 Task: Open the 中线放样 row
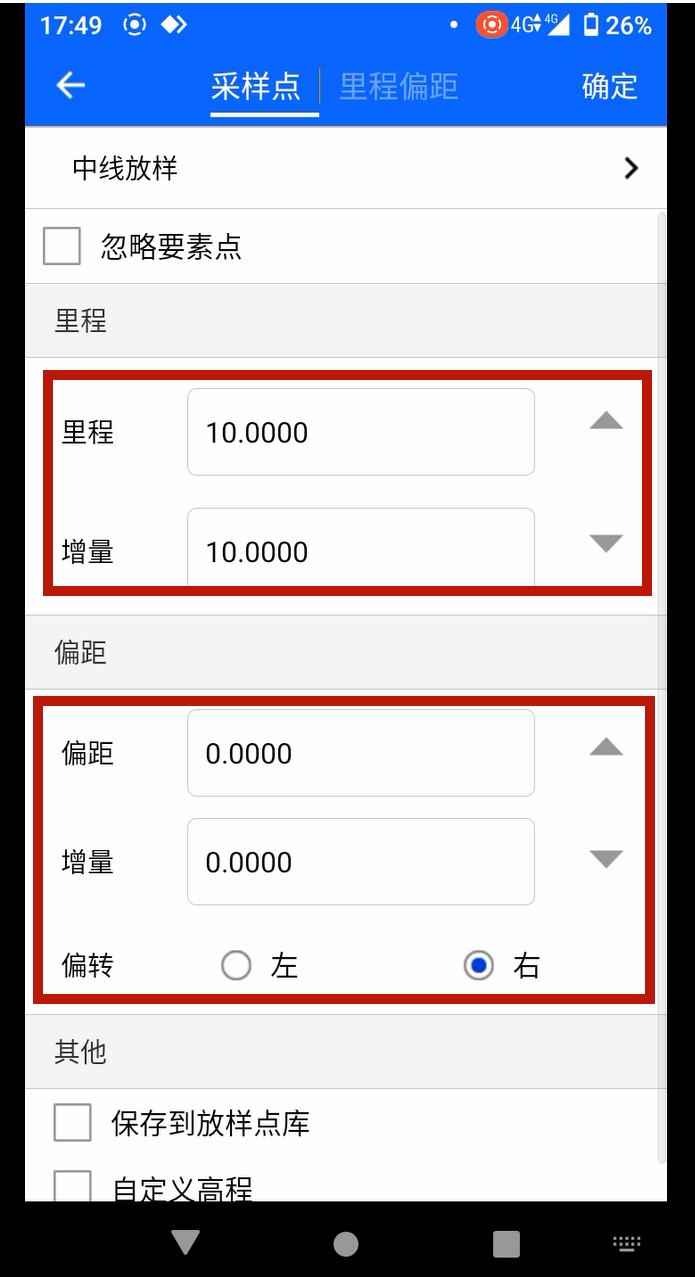pos(346,168)
